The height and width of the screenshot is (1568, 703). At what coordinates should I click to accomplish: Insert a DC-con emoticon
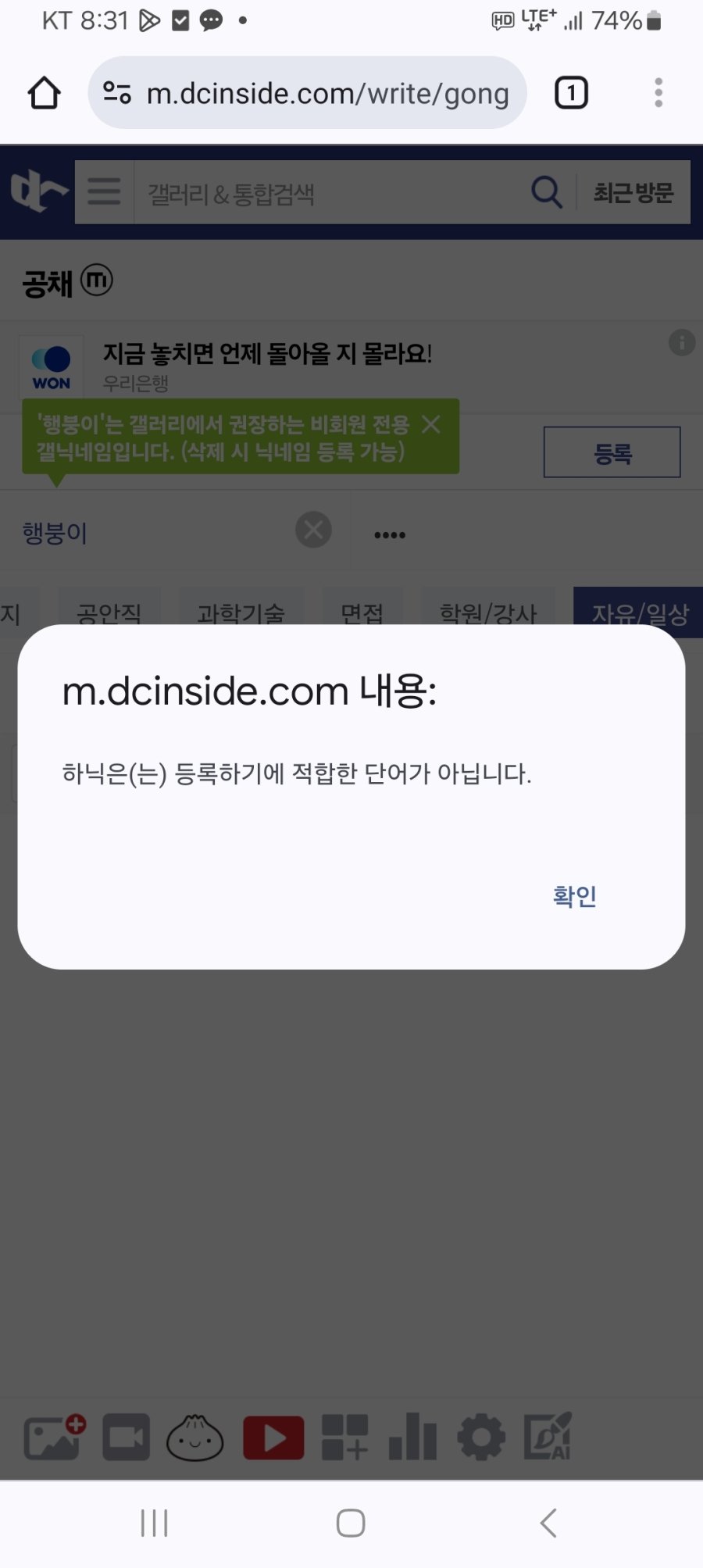tap(195, 1438)
